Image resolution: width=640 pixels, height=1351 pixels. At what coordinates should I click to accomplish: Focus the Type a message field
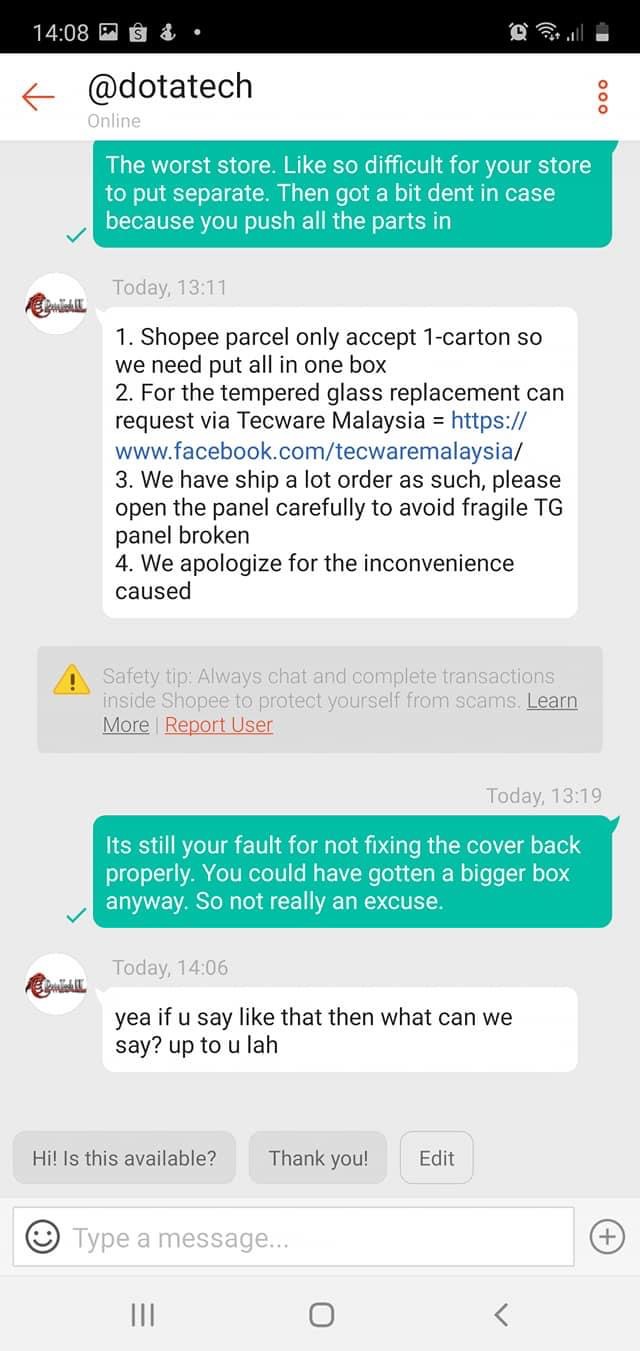(x=293, y=1238)
